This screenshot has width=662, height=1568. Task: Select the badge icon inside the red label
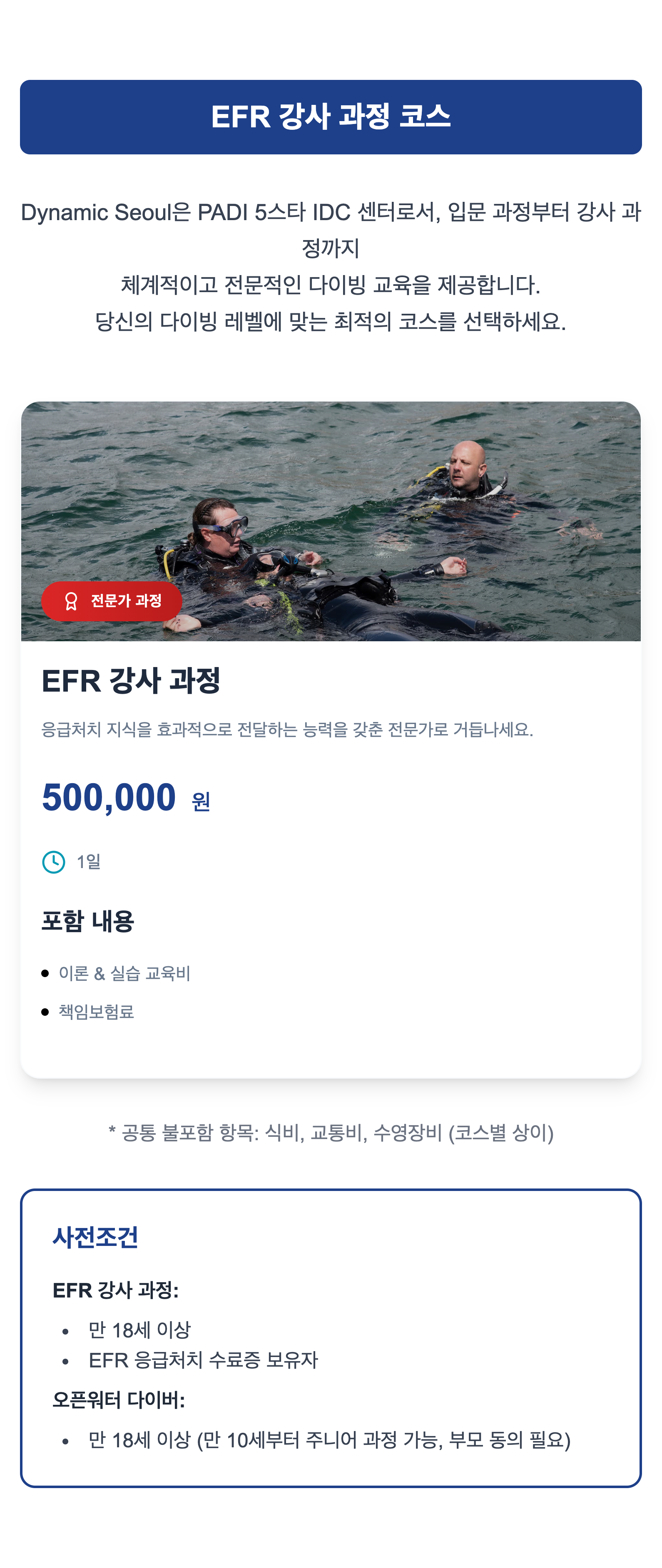point(71,602)
